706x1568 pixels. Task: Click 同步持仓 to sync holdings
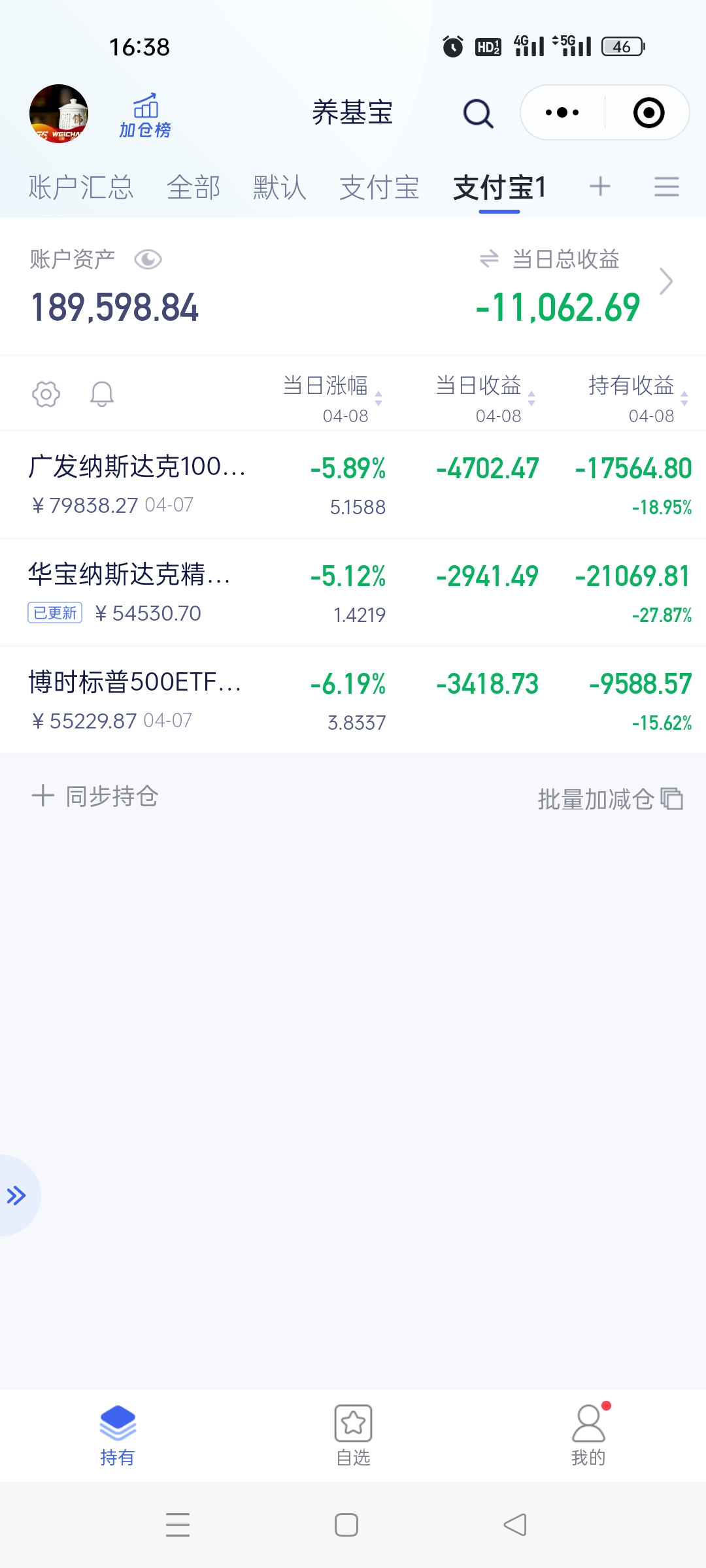point(95,796)
